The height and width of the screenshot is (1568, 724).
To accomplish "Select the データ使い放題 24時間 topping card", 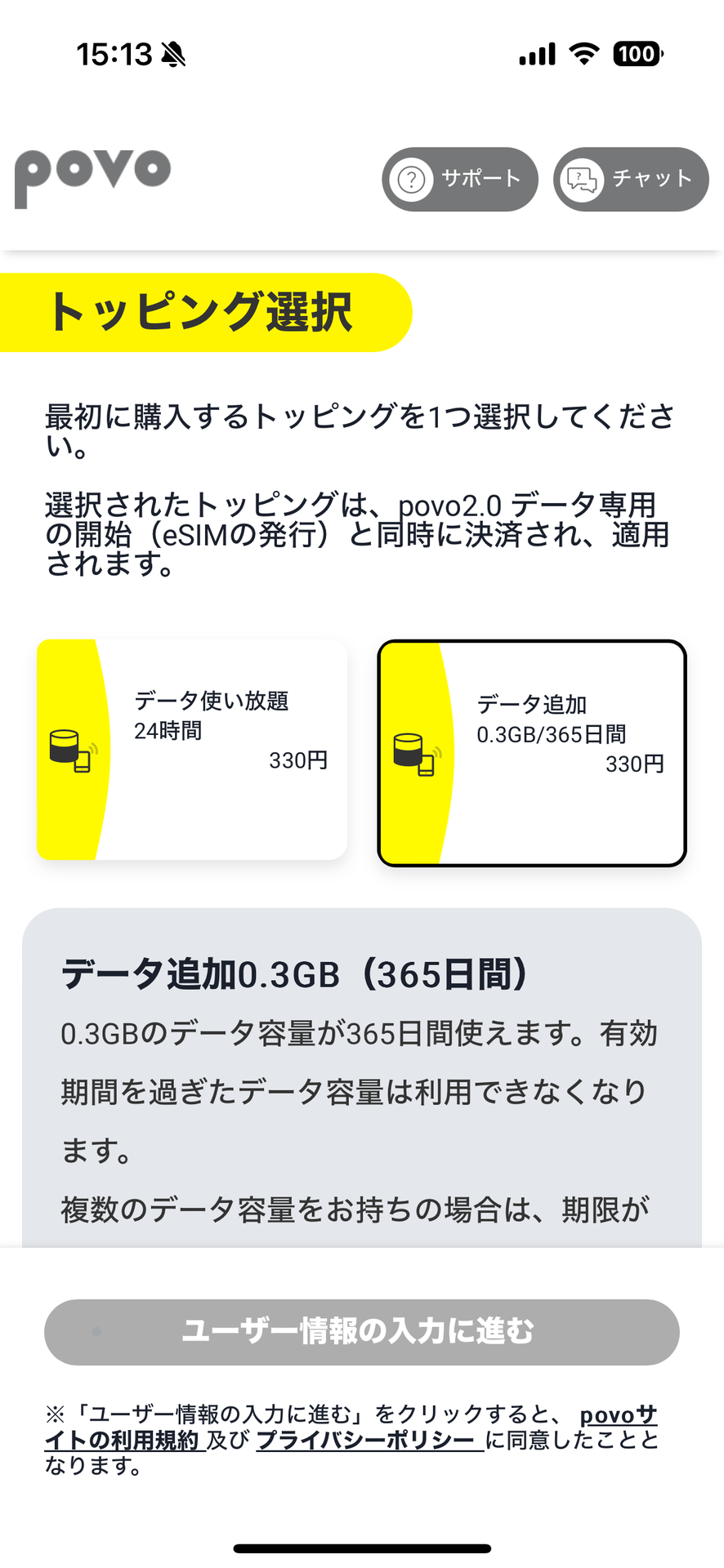I will click(192, 749).
